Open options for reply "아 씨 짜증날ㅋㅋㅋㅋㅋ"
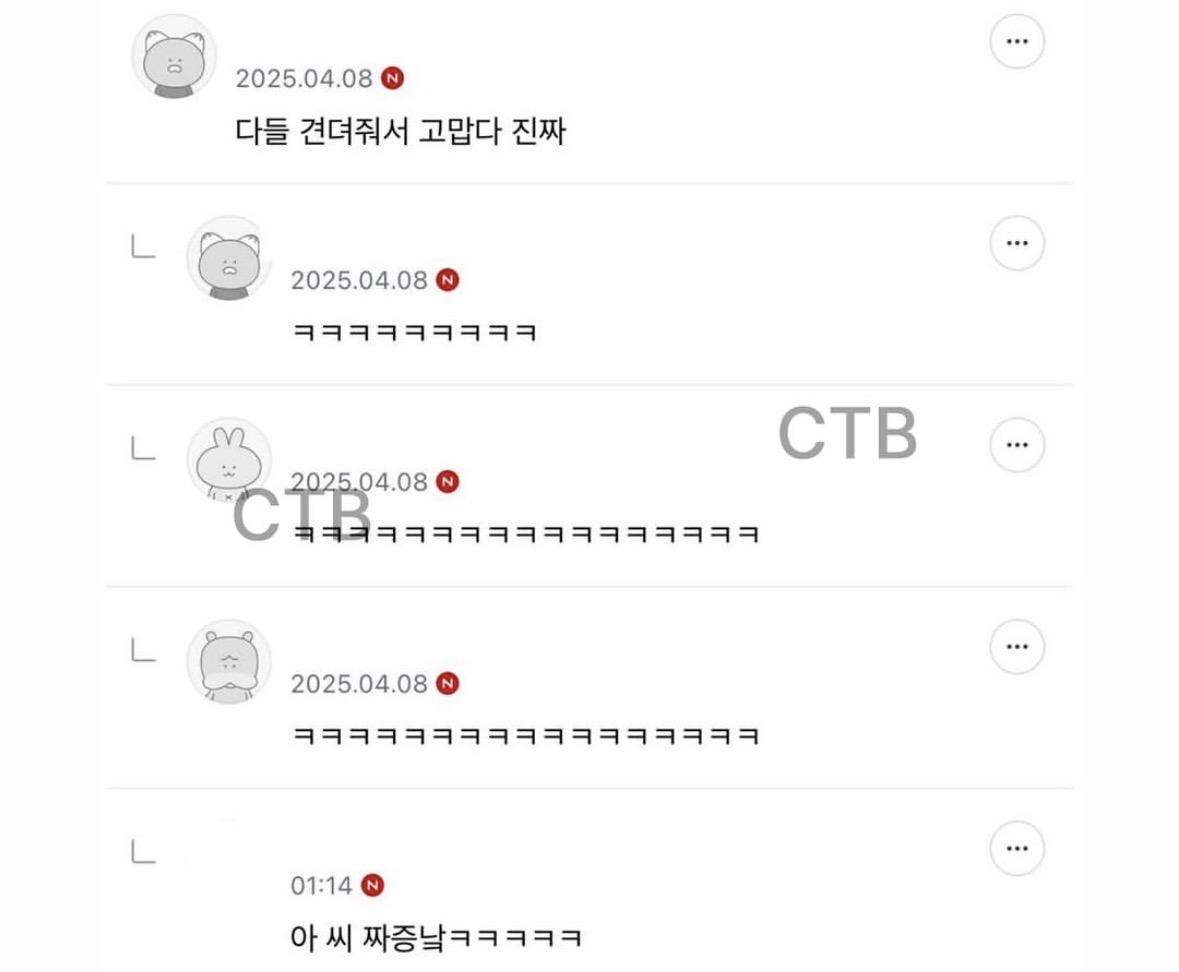The width and height of the screenshot is (1179, 972). pyautogui.click(x=1017, y=849)
